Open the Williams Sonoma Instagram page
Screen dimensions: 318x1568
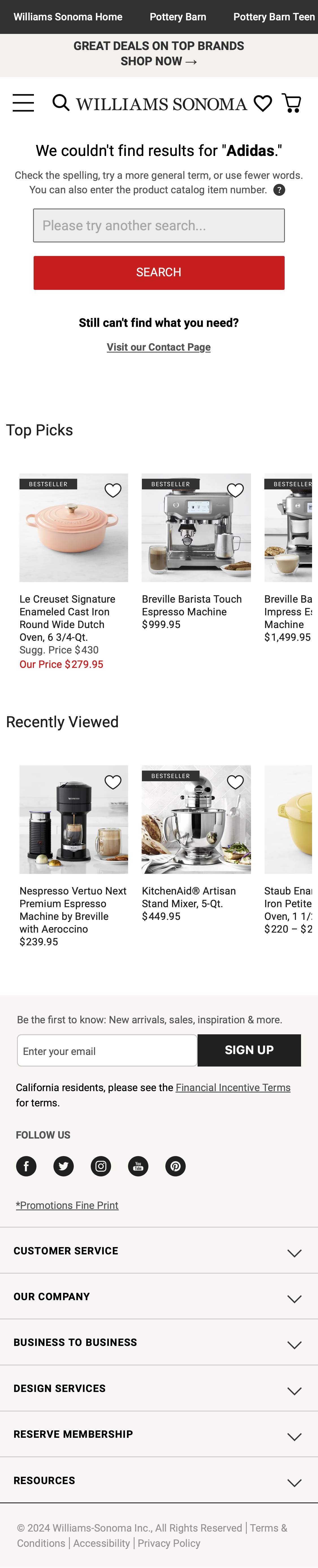click(101, 1166)
